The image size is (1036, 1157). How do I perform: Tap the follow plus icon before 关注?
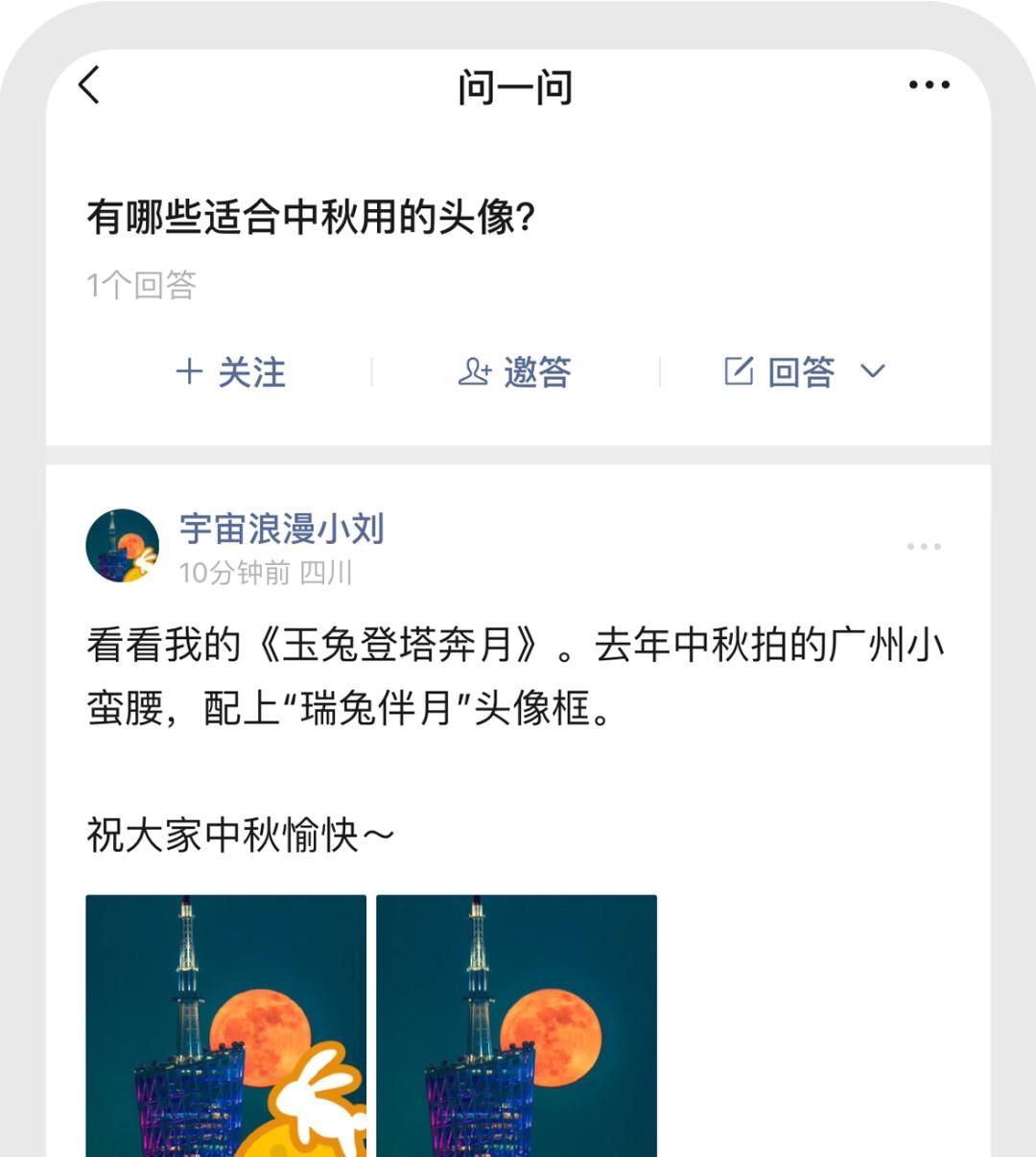click(x=188, y=371)
